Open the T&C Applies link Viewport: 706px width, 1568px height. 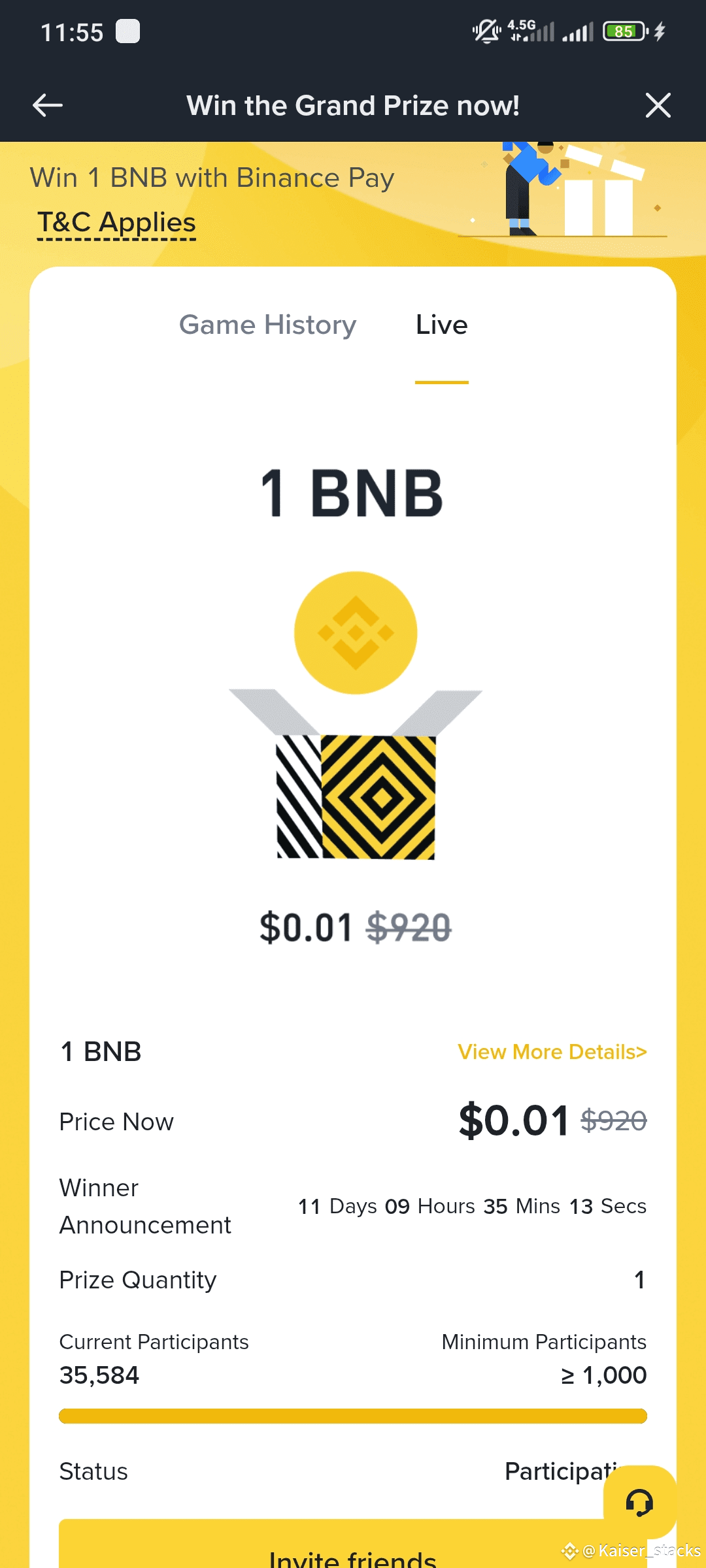tap(116, 223)
